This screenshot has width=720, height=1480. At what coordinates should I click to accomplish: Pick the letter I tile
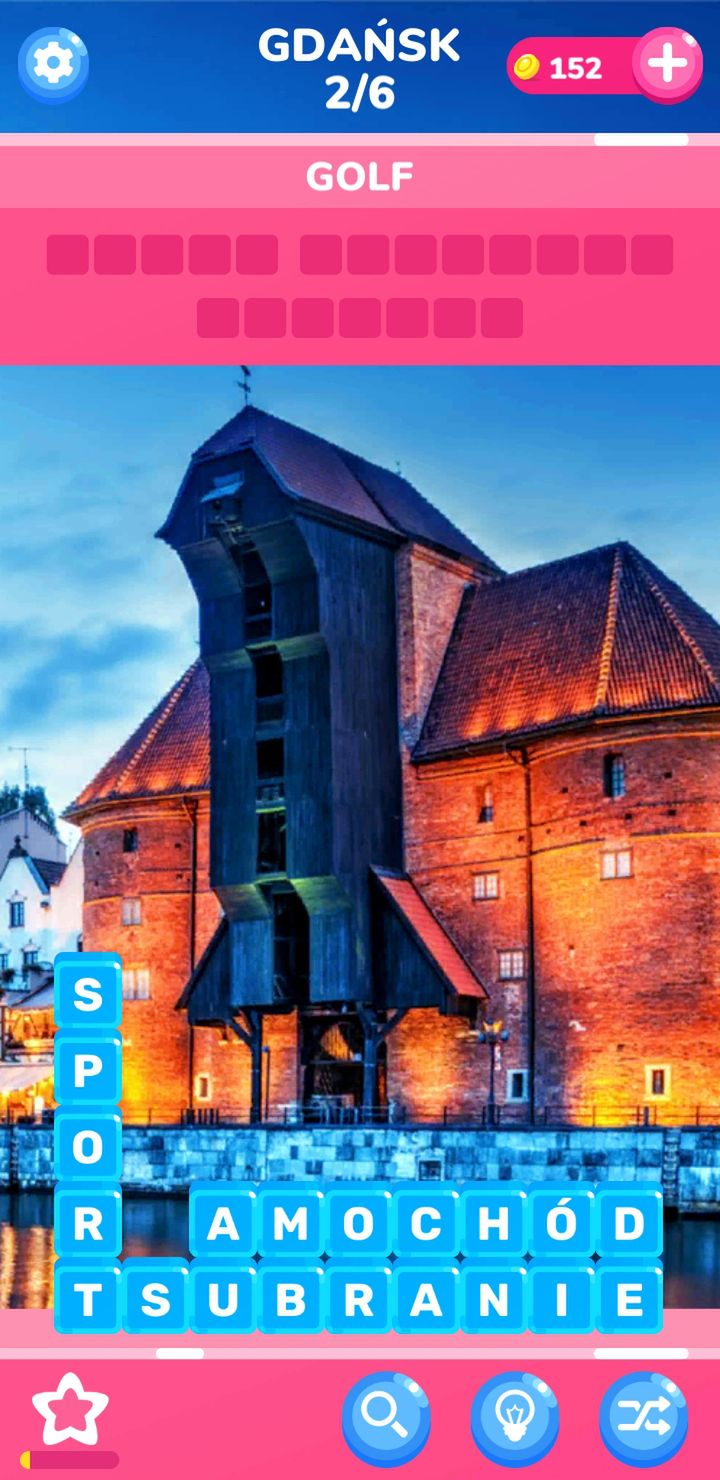click(x=561, y=1299)
